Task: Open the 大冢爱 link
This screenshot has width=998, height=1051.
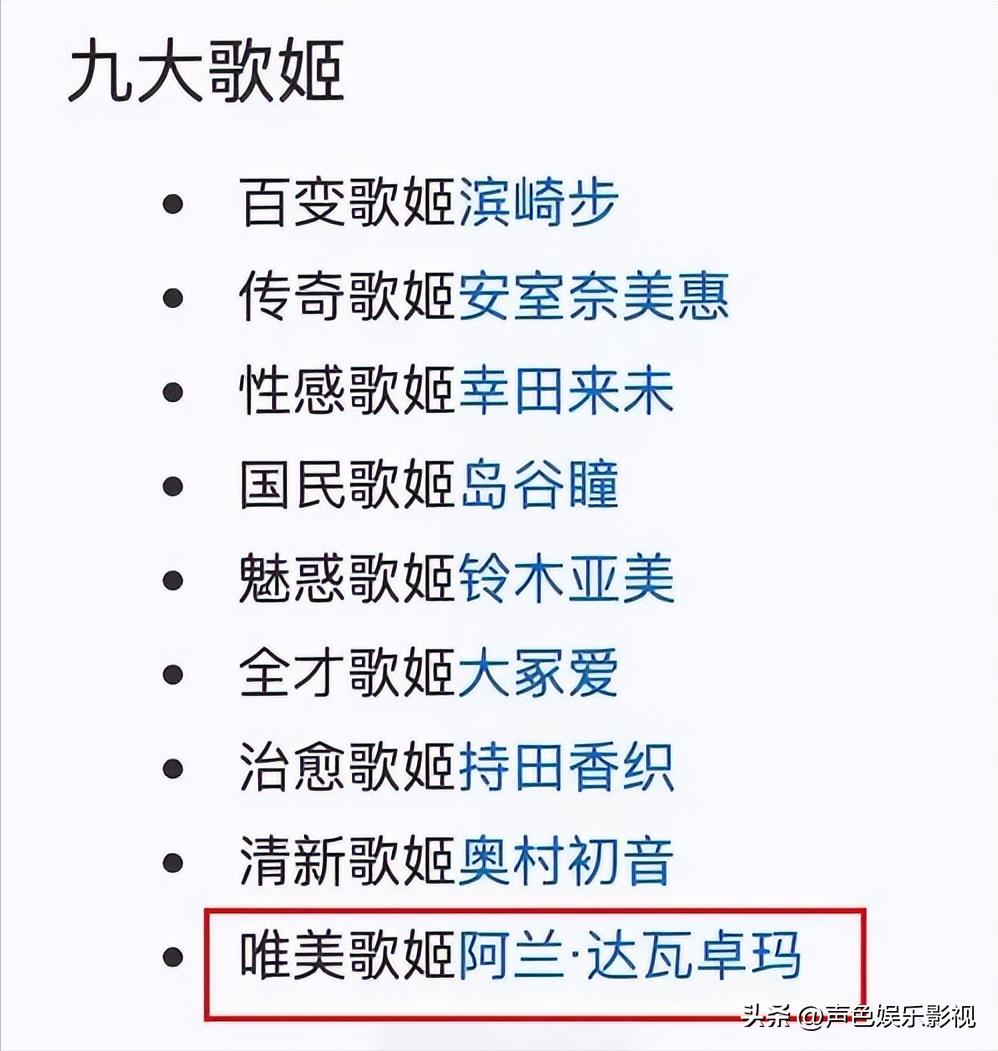Action: pos(538,673)
